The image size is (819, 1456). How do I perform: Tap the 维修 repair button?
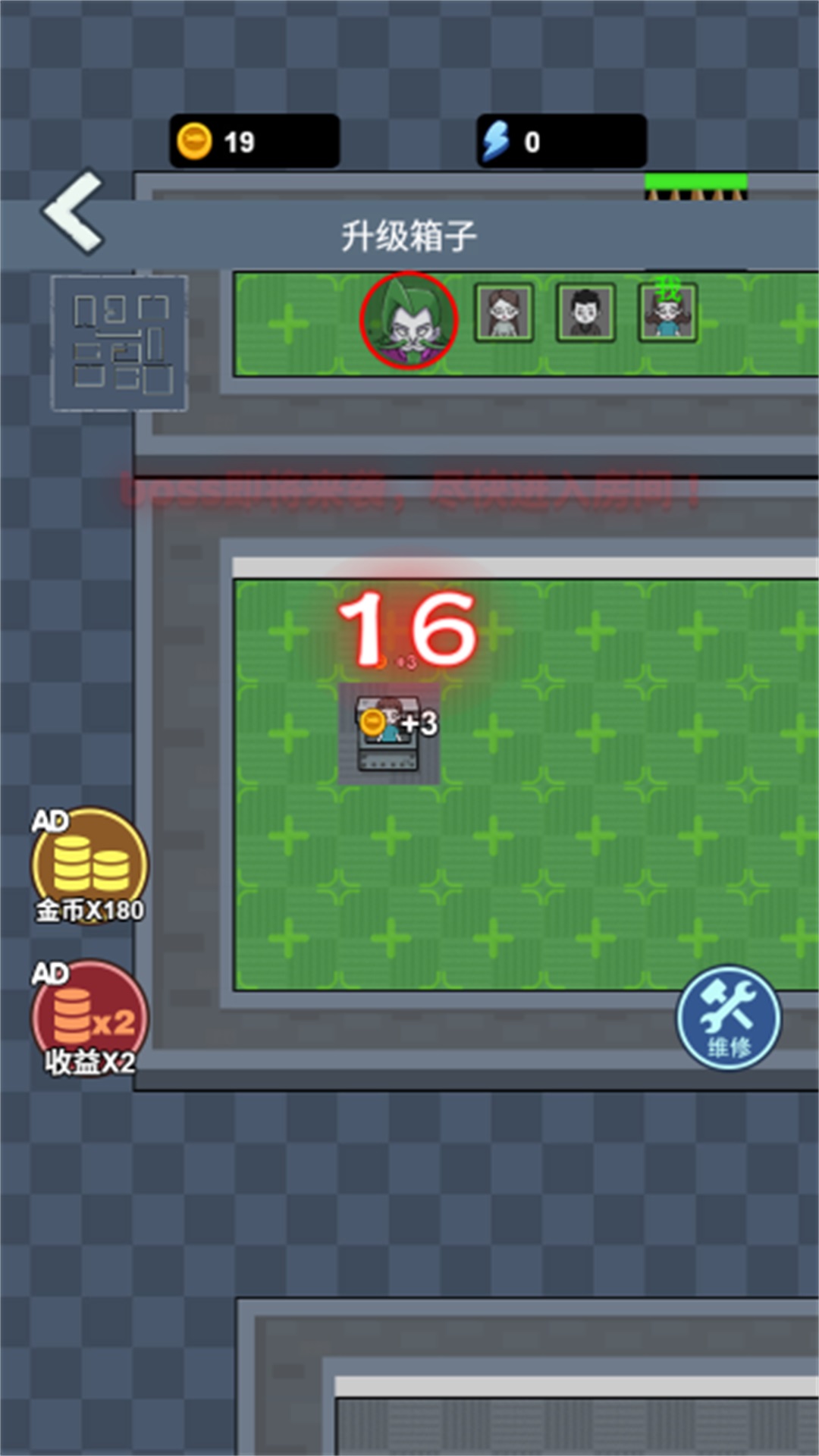(x=728, y=1018)
